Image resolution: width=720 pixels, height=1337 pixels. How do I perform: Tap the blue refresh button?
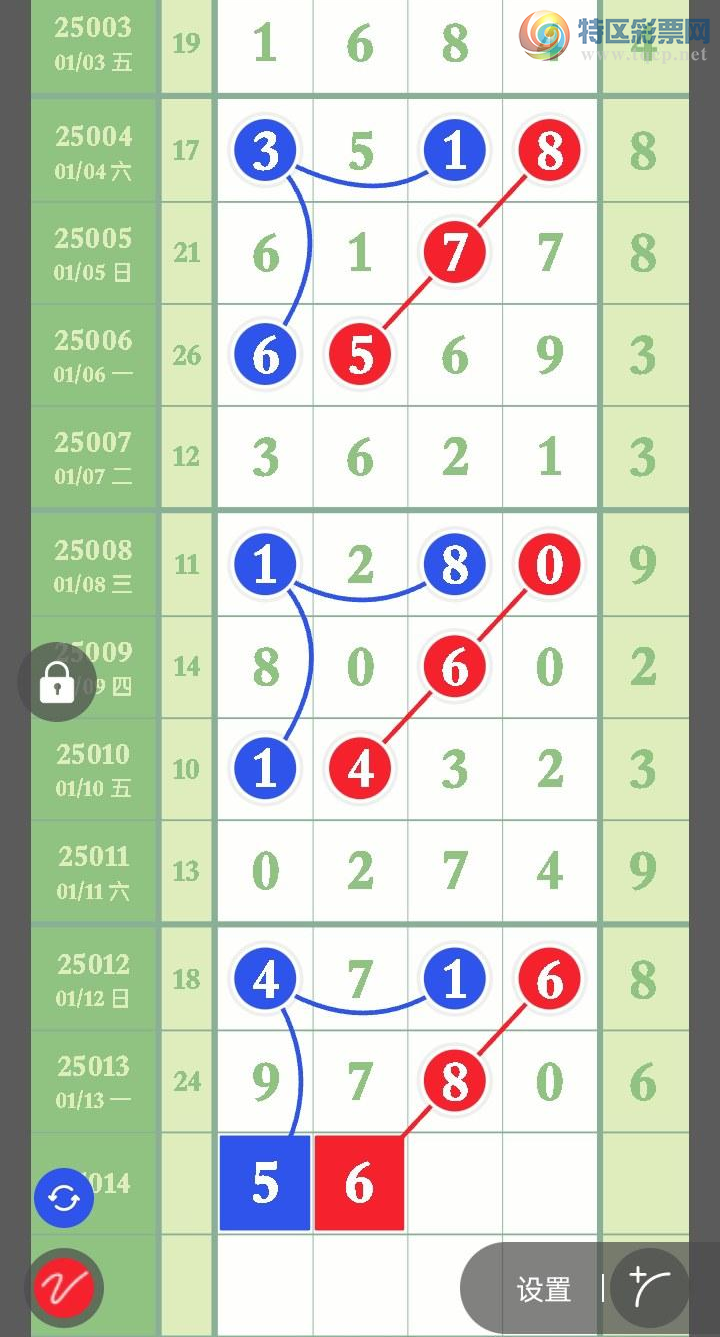(x=64, y=1197)
